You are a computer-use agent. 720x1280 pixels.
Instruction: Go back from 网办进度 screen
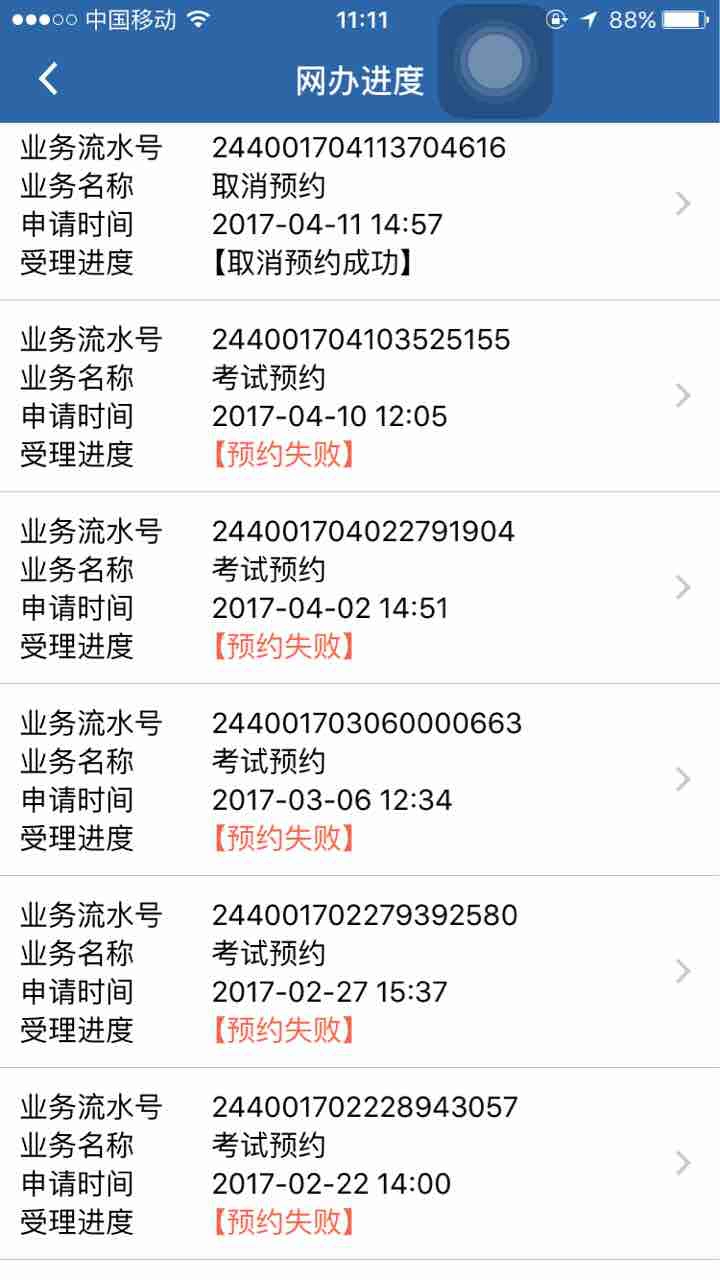click(x=48, y=79)
